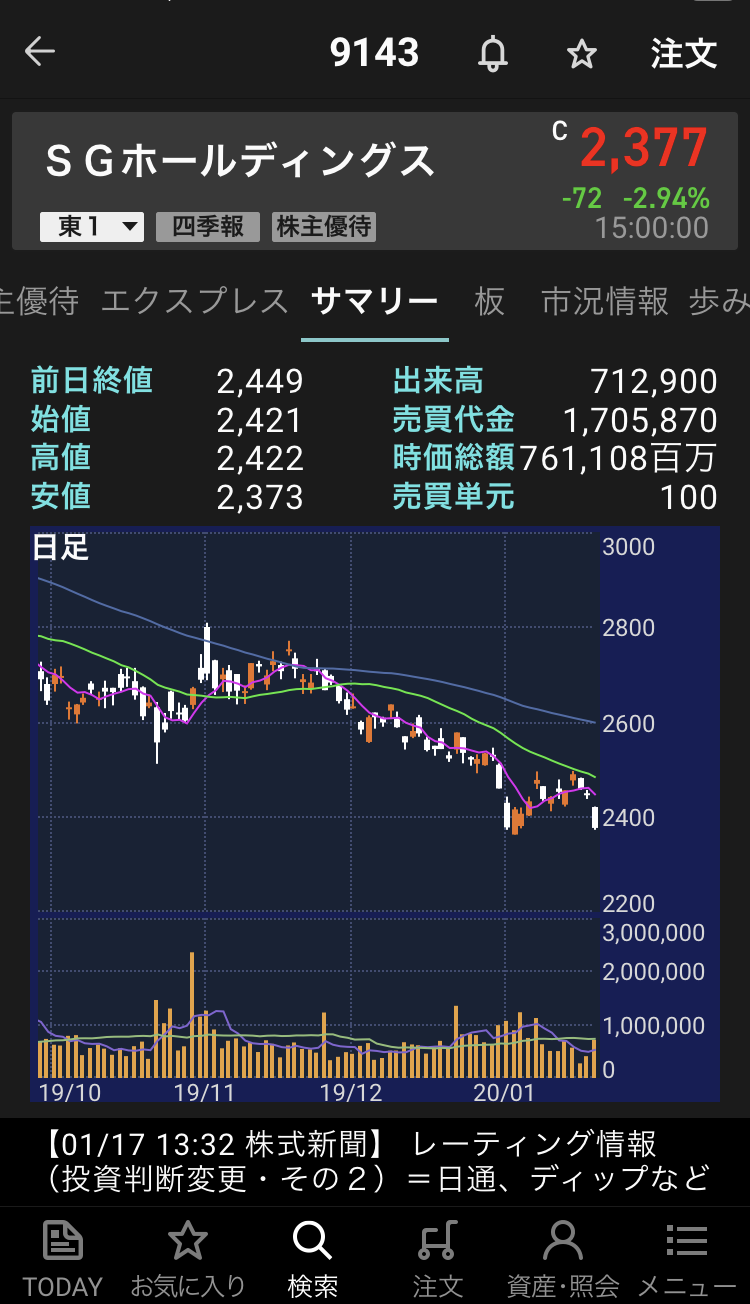View 株主優待 shareholder benefits
The width and height of the screenshot is (750, 1304).
324,227
